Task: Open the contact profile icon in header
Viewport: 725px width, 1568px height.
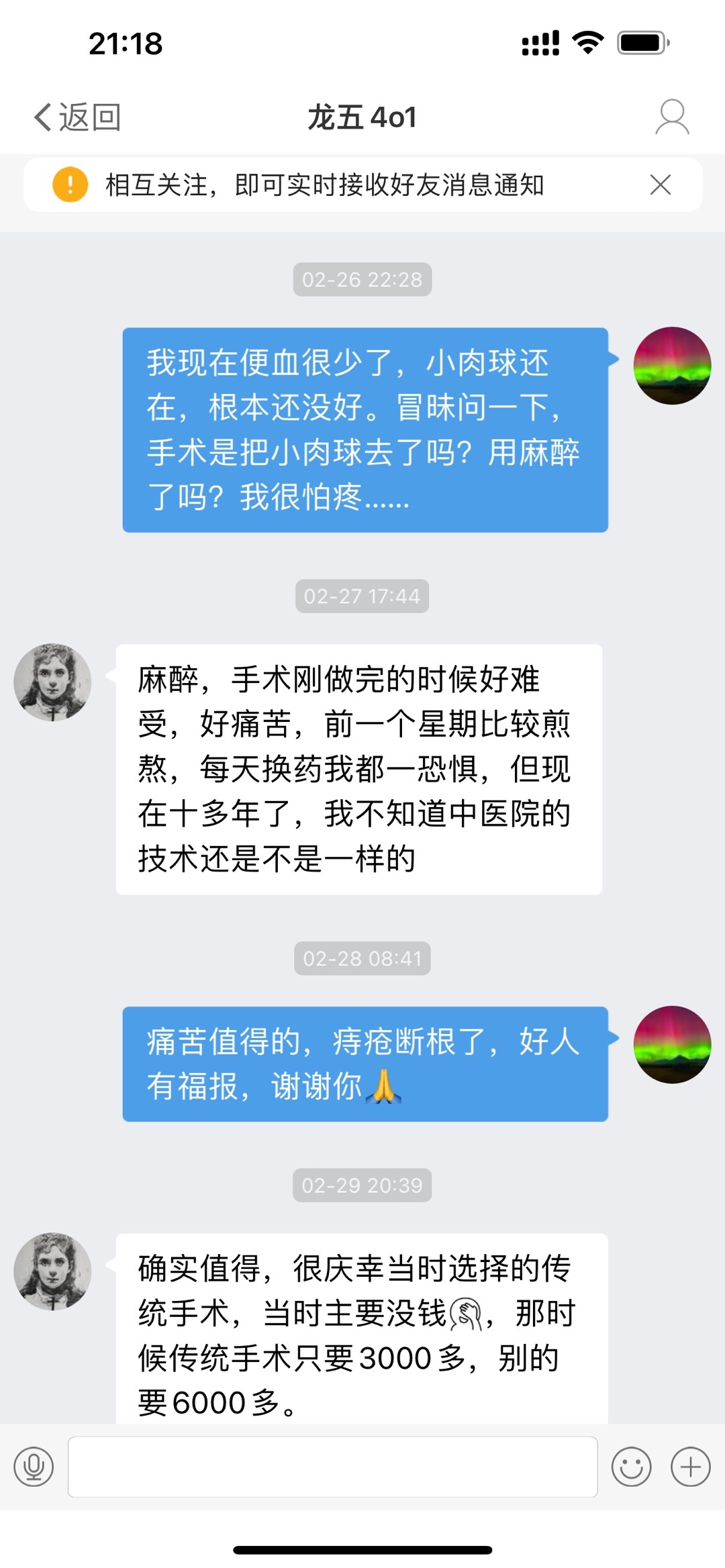Action: [672, 117]
